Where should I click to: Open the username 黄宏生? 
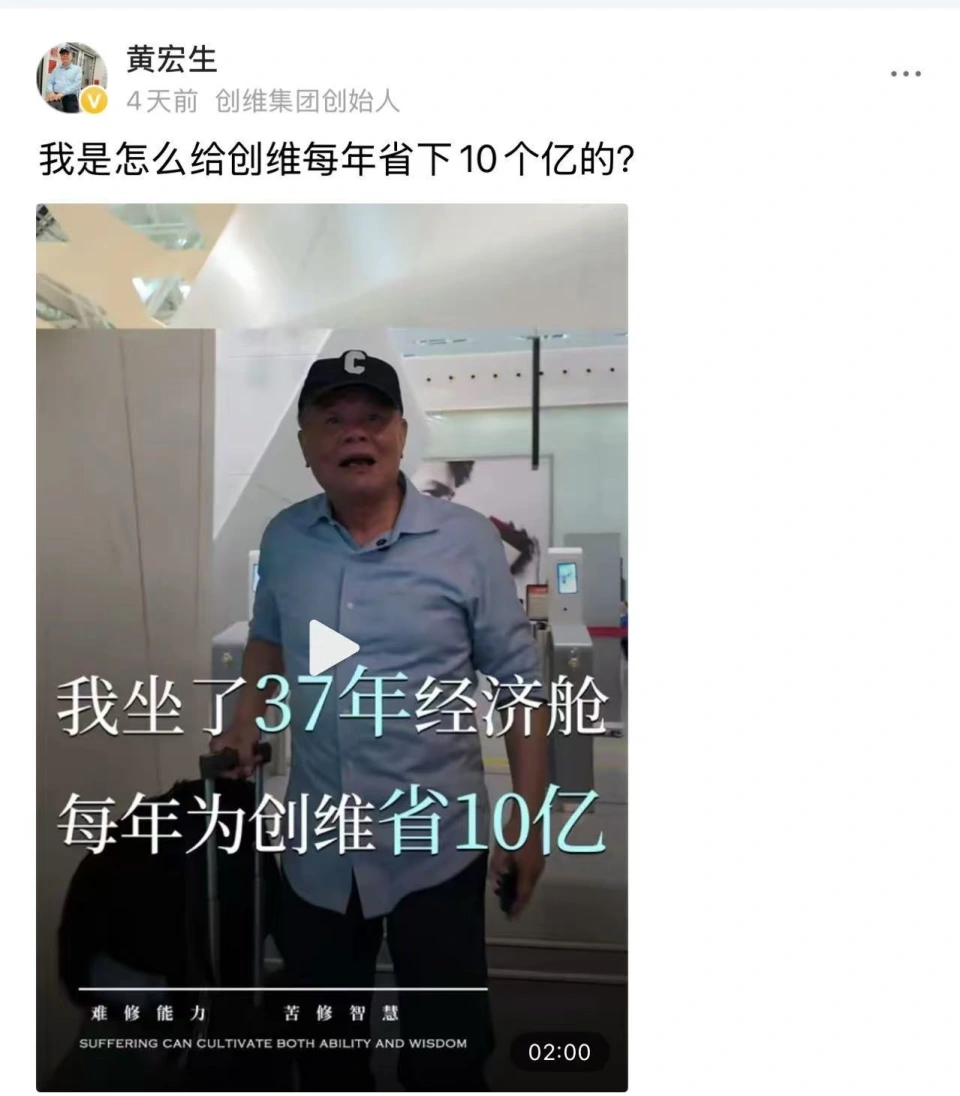(x=171, y=59)
